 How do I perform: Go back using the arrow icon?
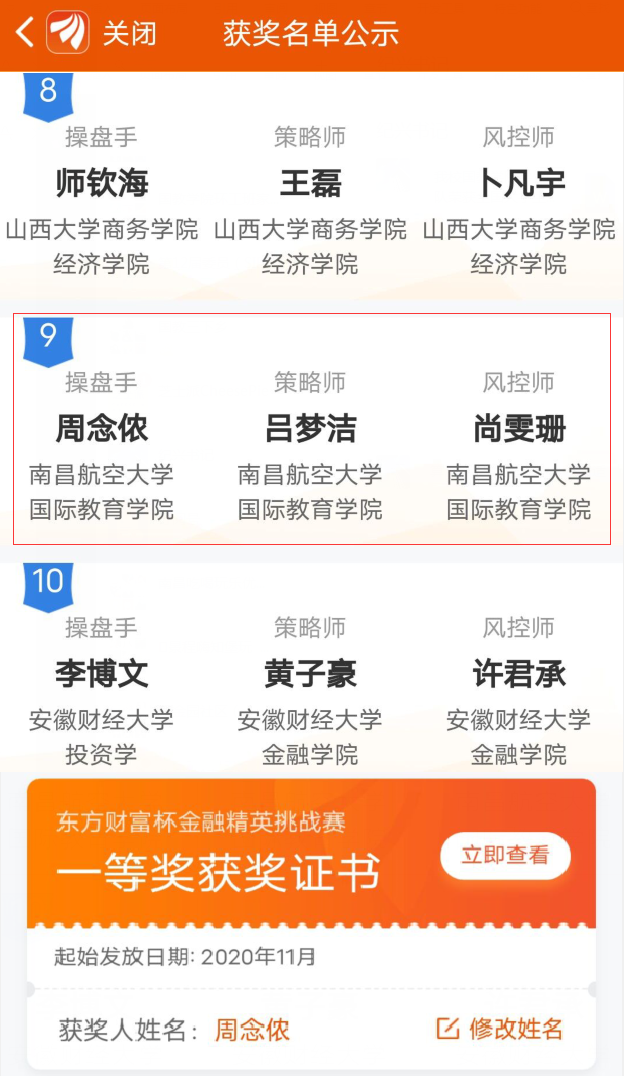tap(25, 33)
